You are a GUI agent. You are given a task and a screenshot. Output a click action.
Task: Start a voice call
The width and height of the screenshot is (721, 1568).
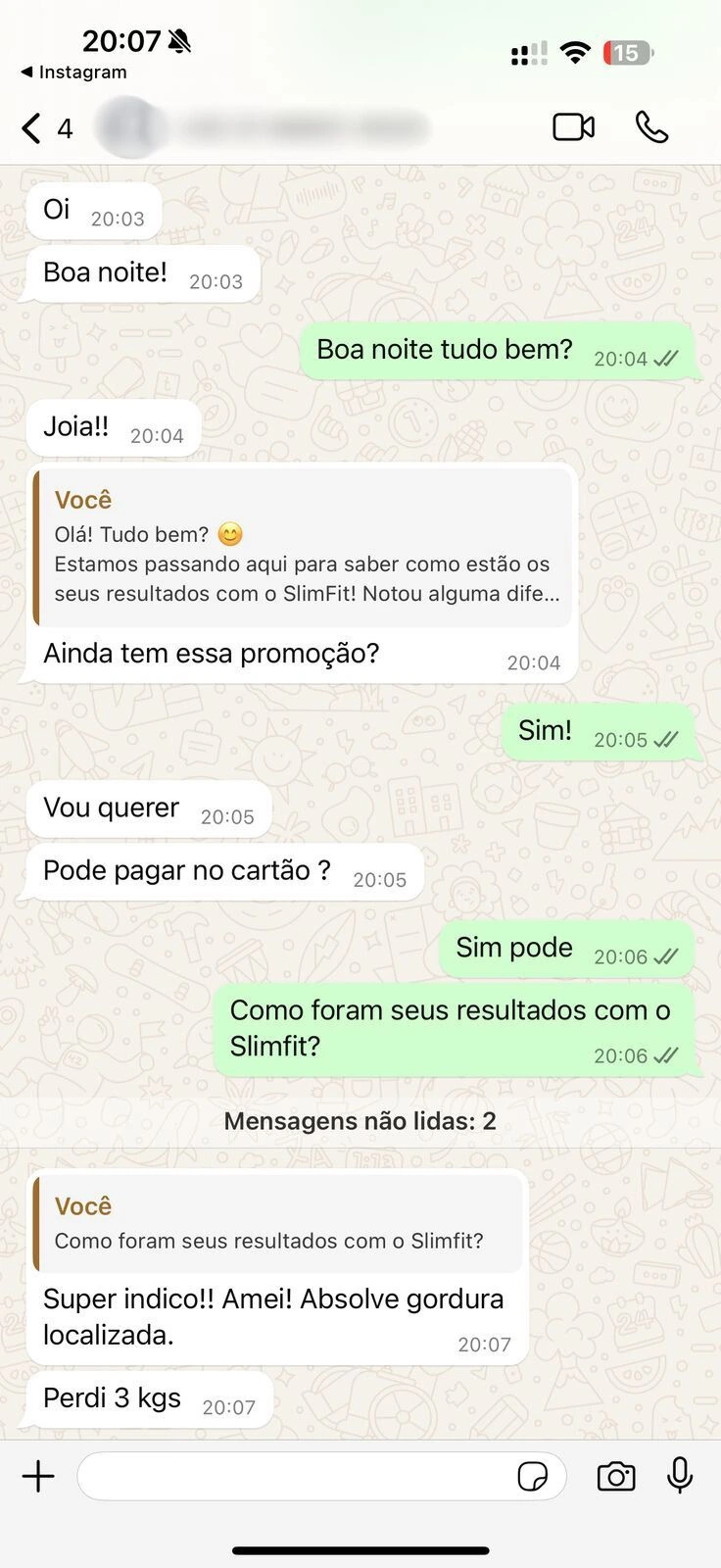coord(651,127)
